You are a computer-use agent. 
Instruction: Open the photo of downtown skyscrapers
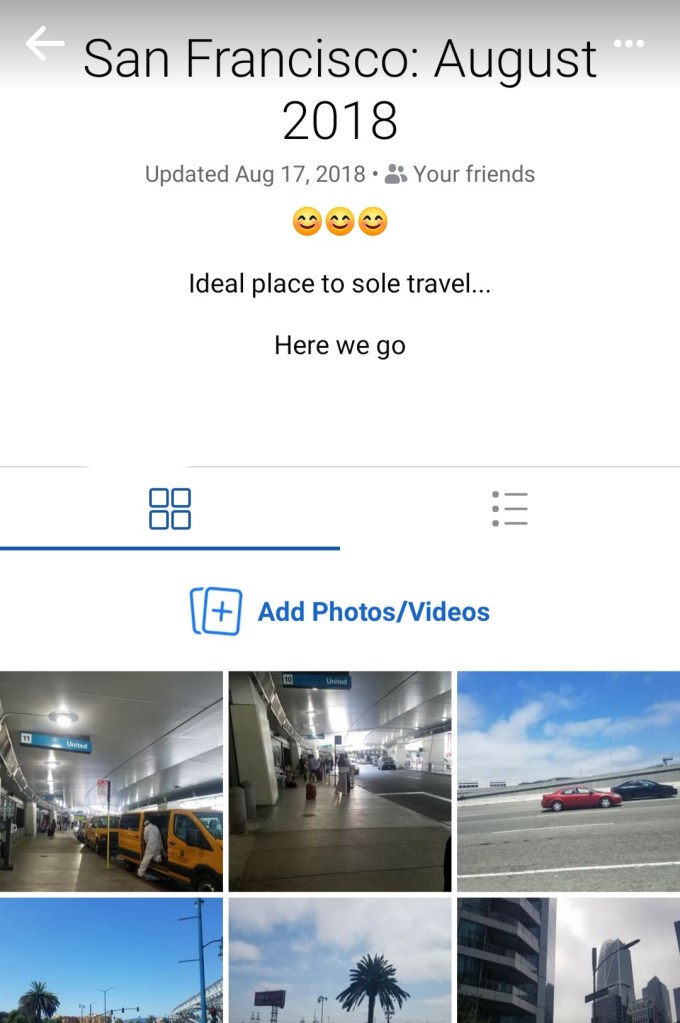point(568,960)
